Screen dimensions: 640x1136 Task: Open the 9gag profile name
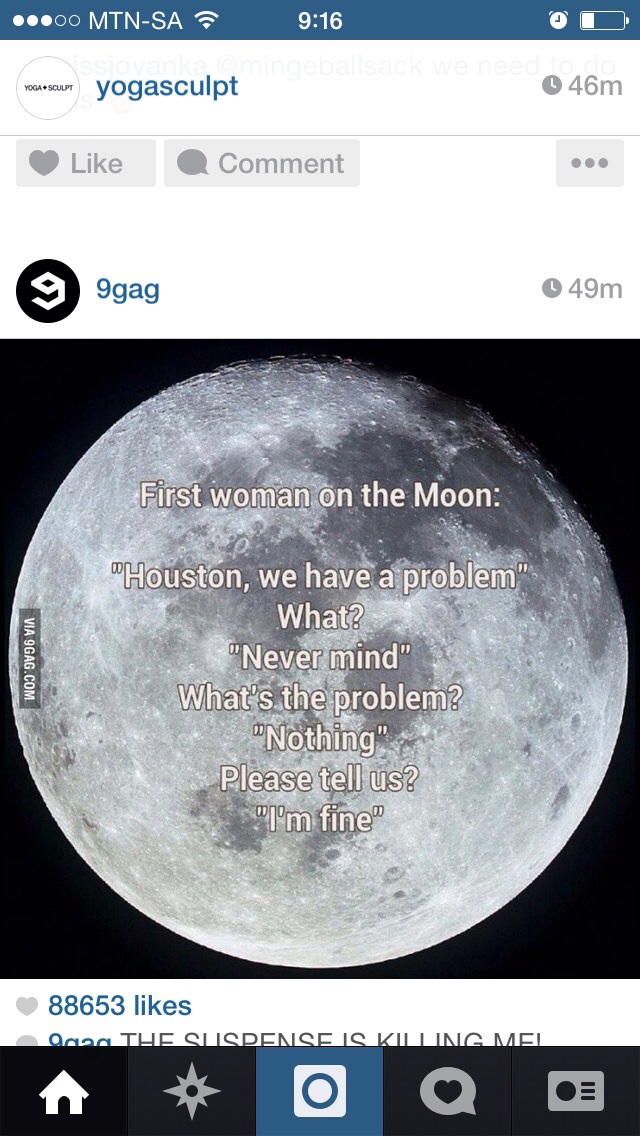pos(127,290)
